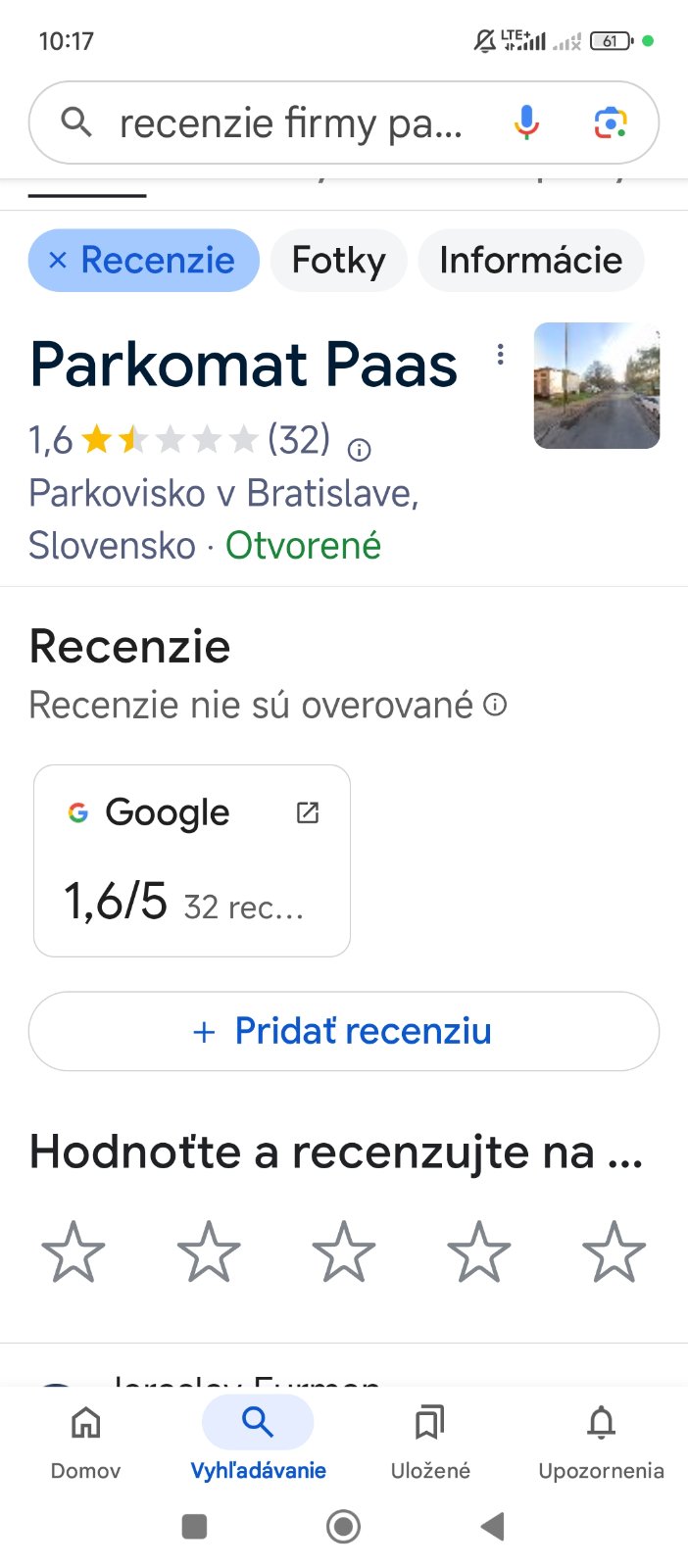688x1568 pixels.
Task: Rate three stars
Action: click(344, 1251)
